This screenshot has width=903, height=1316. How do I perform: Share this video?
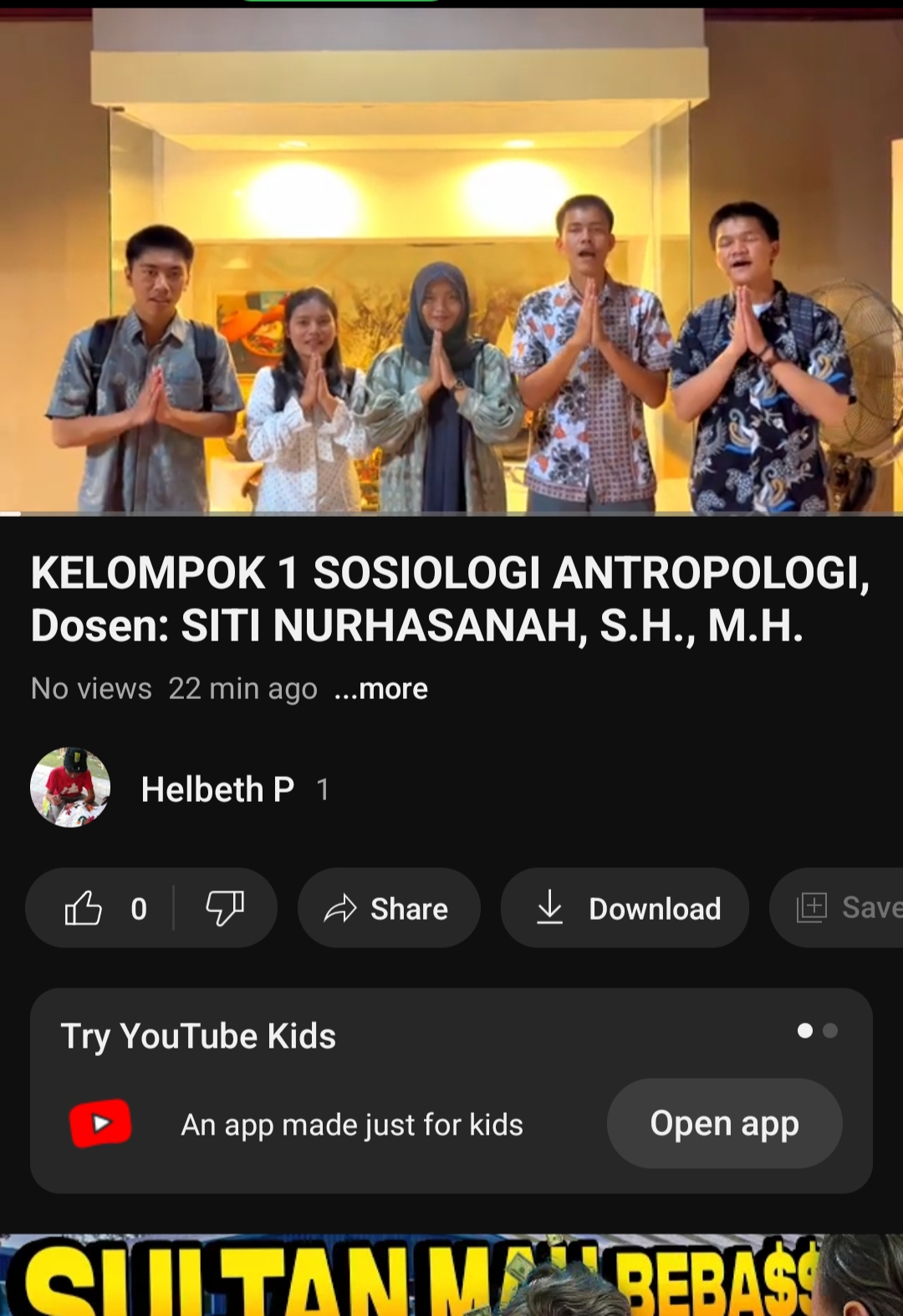(x=389, y=909)
